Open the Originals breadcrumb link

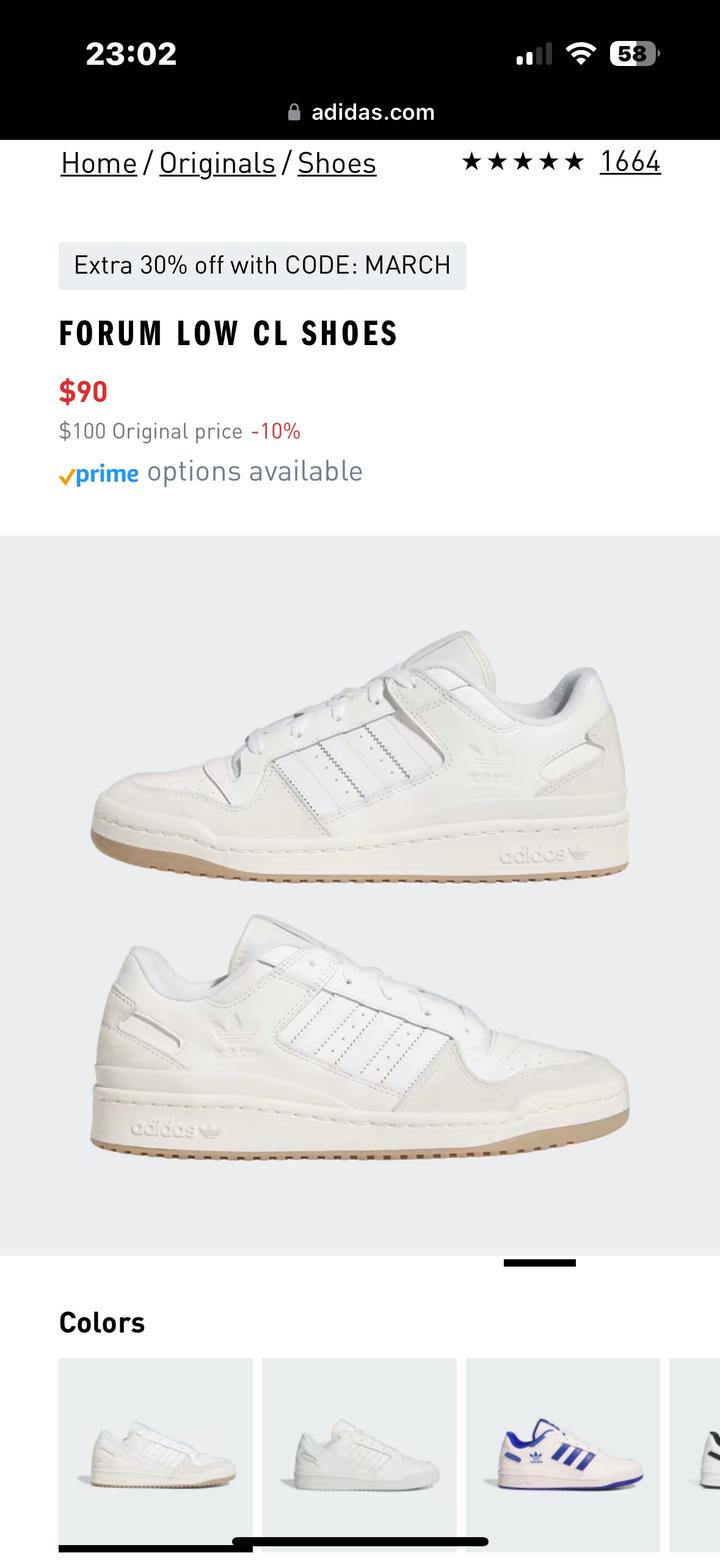click(217, 163)
